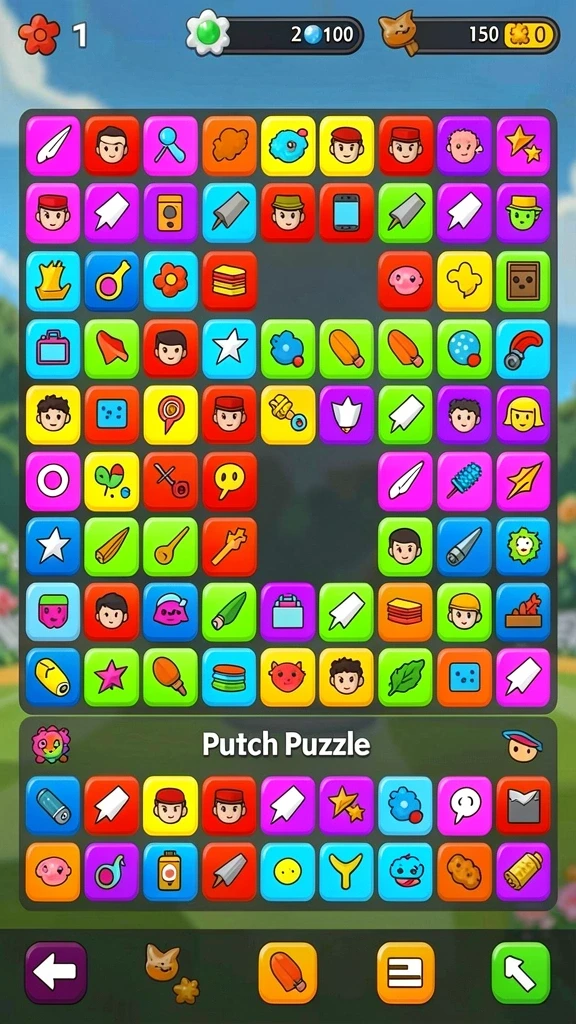Tap the blue mask face tile in tray
Viewport: 576px width, 1024px height.
point(406,872)
